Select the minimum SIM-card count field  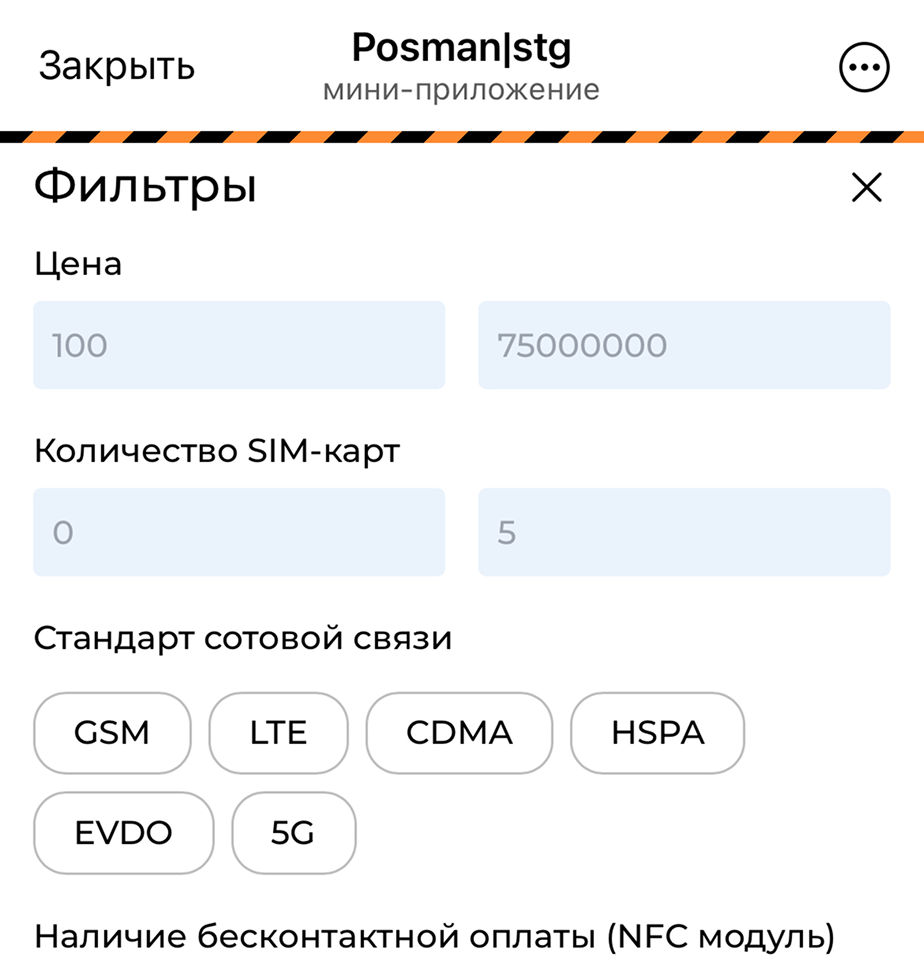(x=239, y=532)
